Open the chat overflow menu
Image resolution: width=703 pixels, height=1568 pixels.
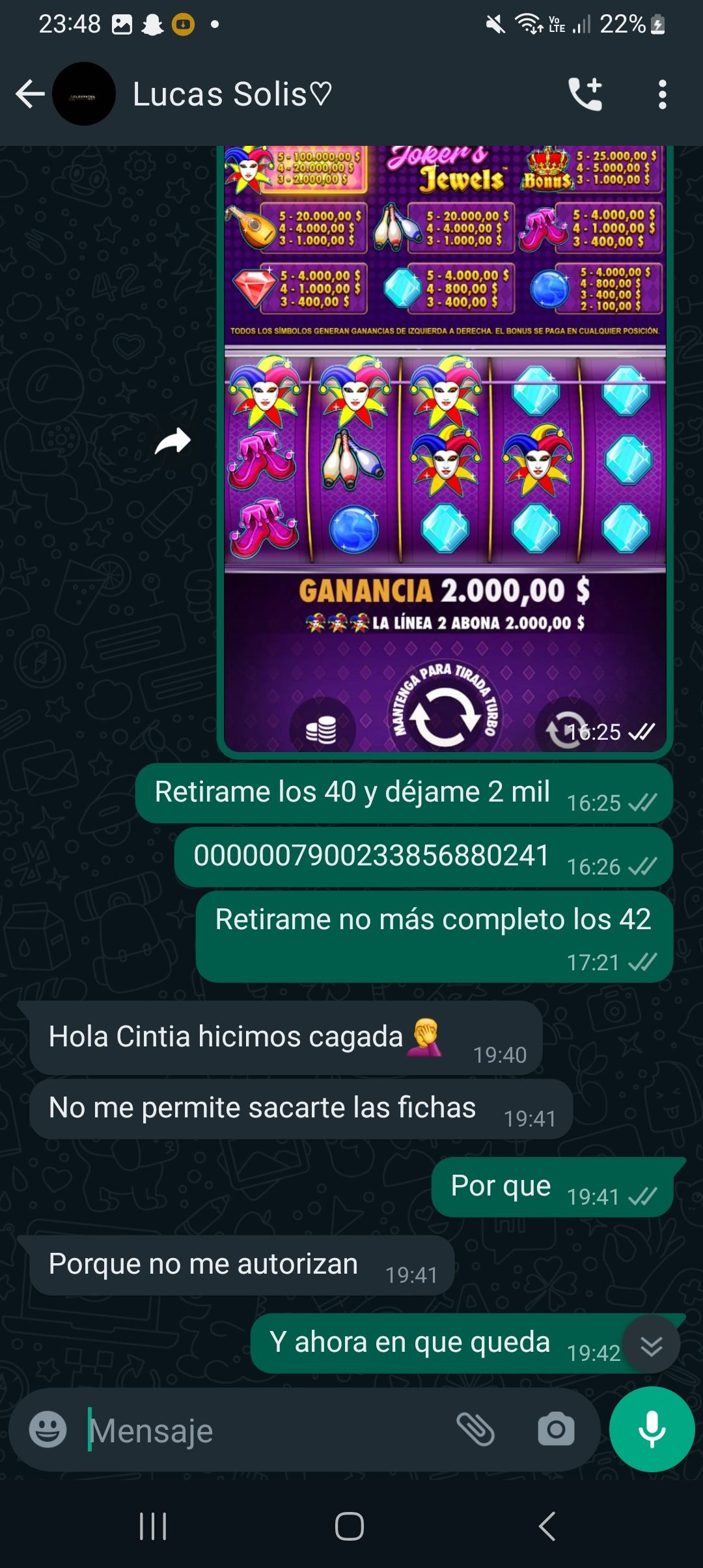click(662, 94)
